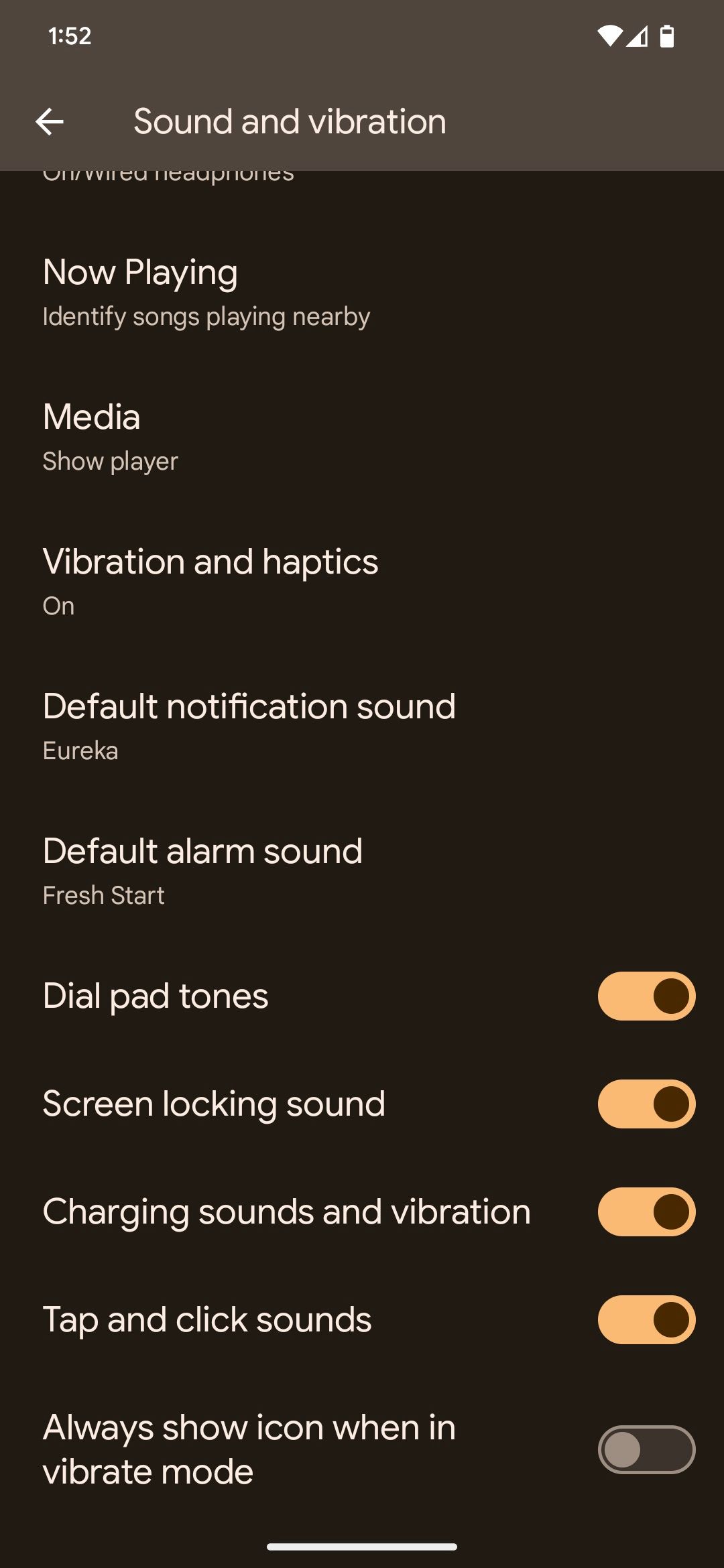The width and height of the screenshot is (724, 1568).
Task: Click the battery status icon
Action: click(667, 38)
